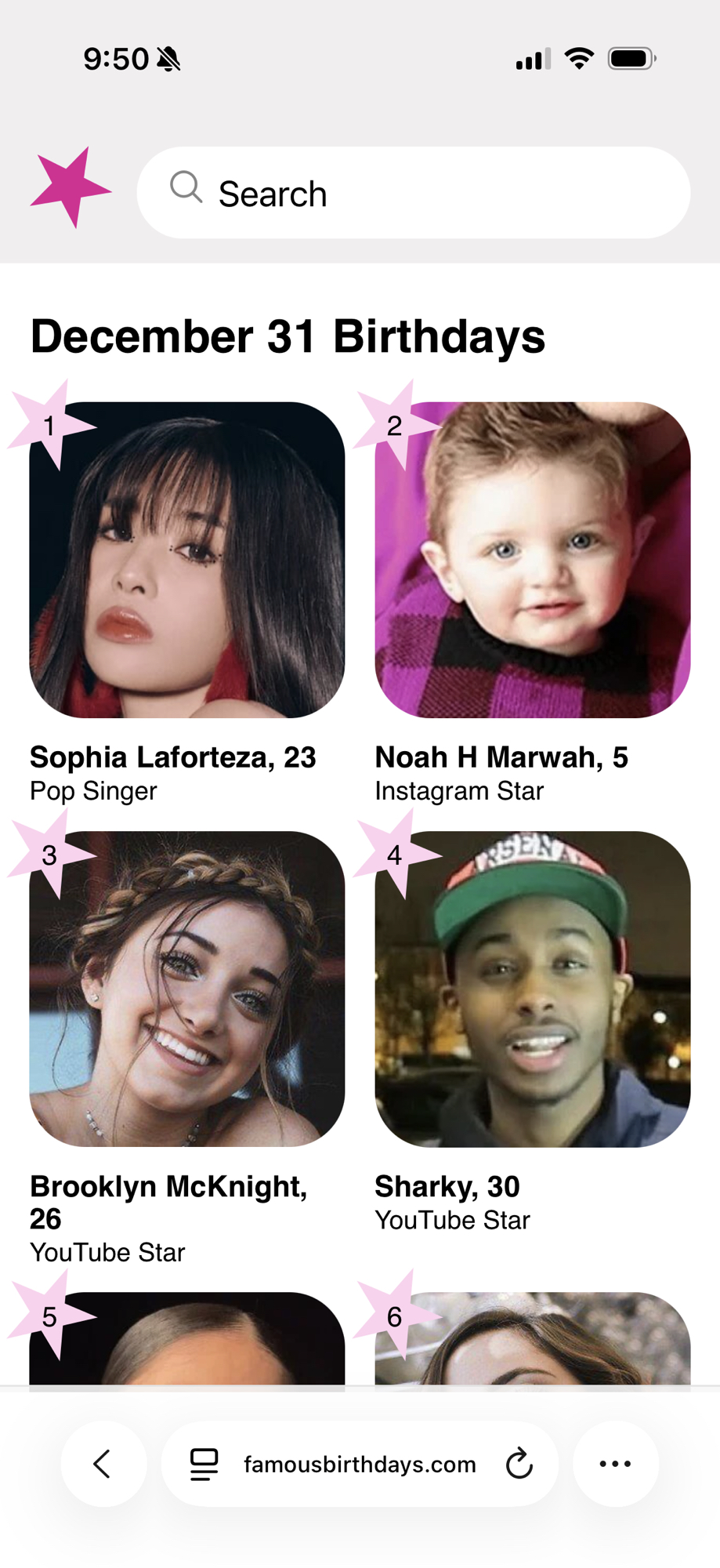The height and width of the screenshot is (1568, 720).
Task: View Sharky's YouTube Star profile
Action: [x=532, y=989]
